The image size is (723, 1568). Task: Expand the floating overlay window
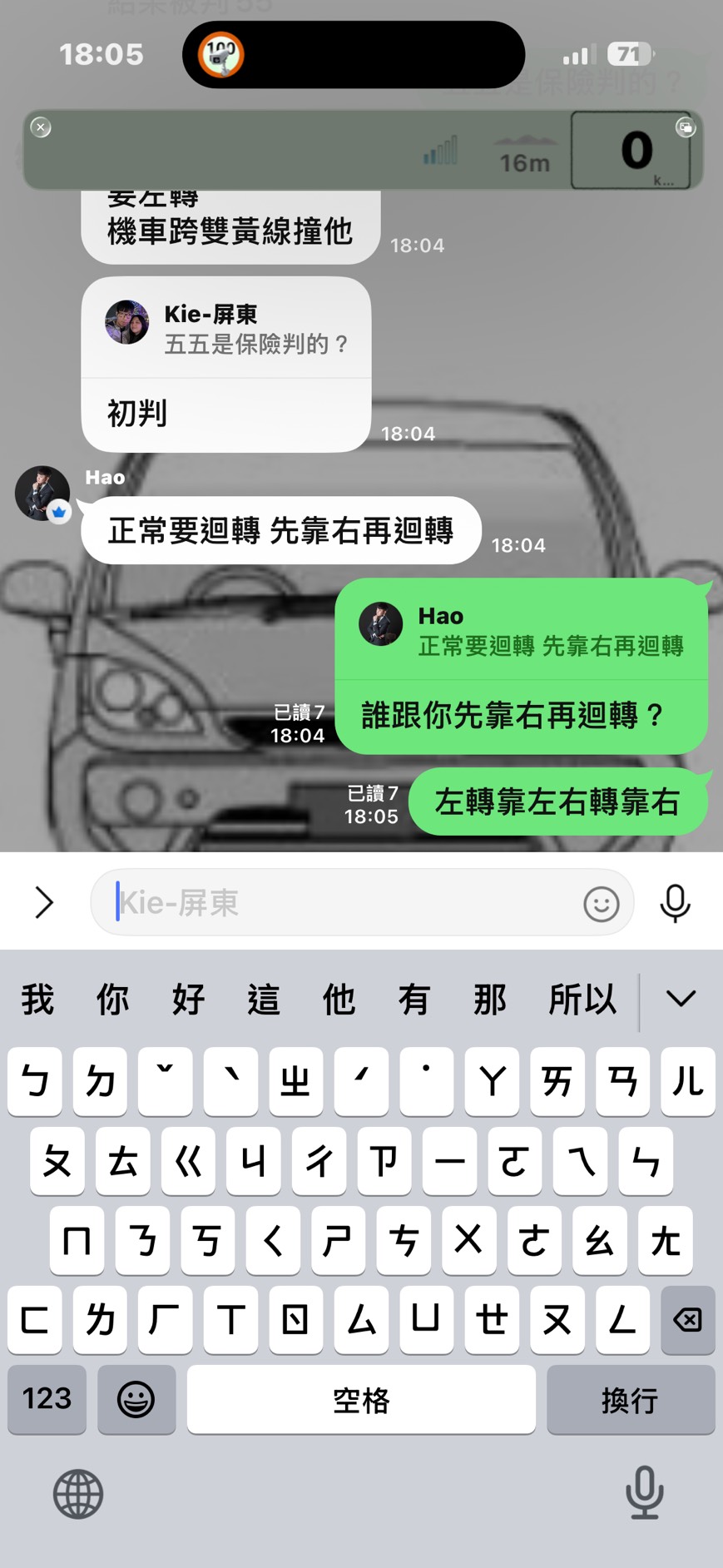pos(686,127)
